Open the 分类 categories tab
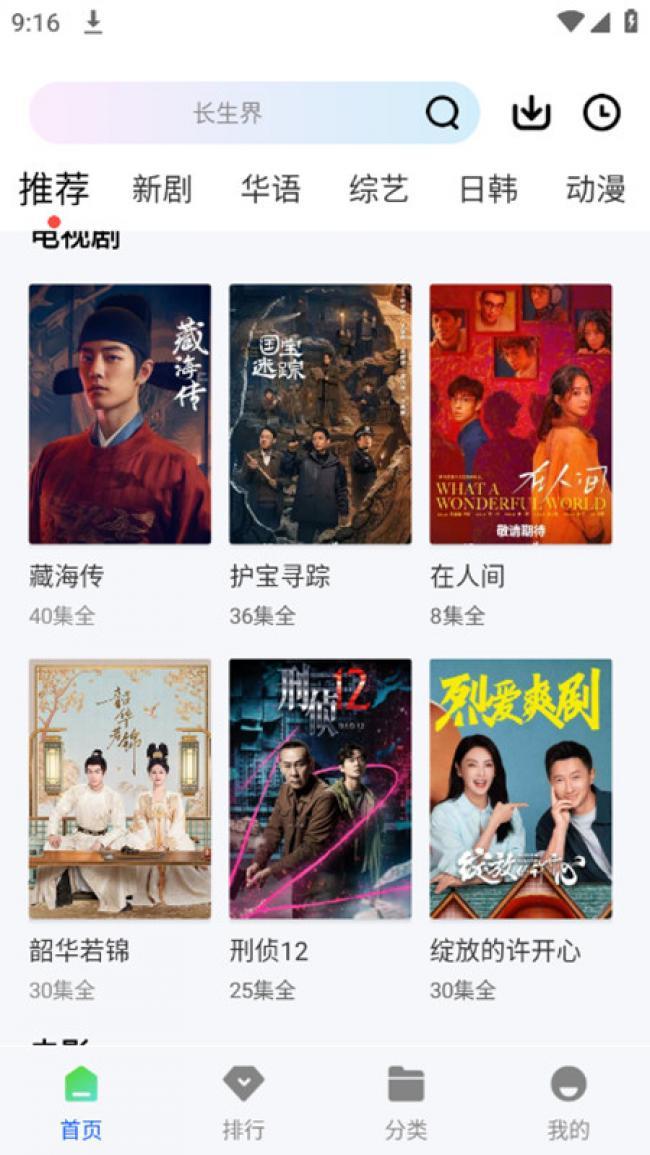The image size is (650, 1155). pyautogui.click(x=406, y=1103)
